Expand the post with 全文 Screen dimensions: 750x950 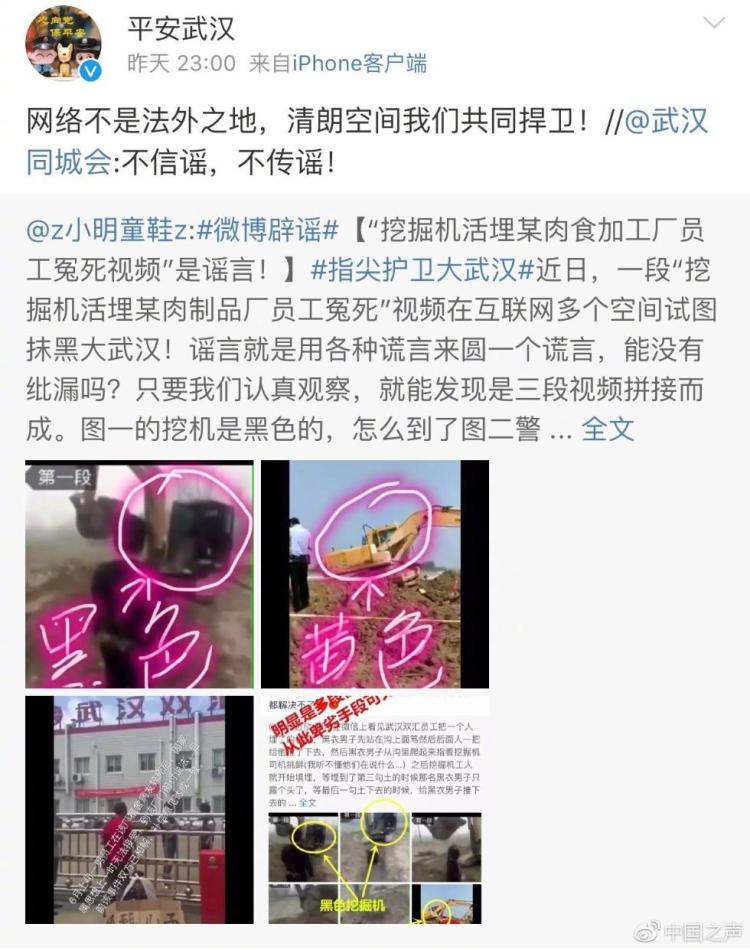pyautogui.click(x=607, y=429)
